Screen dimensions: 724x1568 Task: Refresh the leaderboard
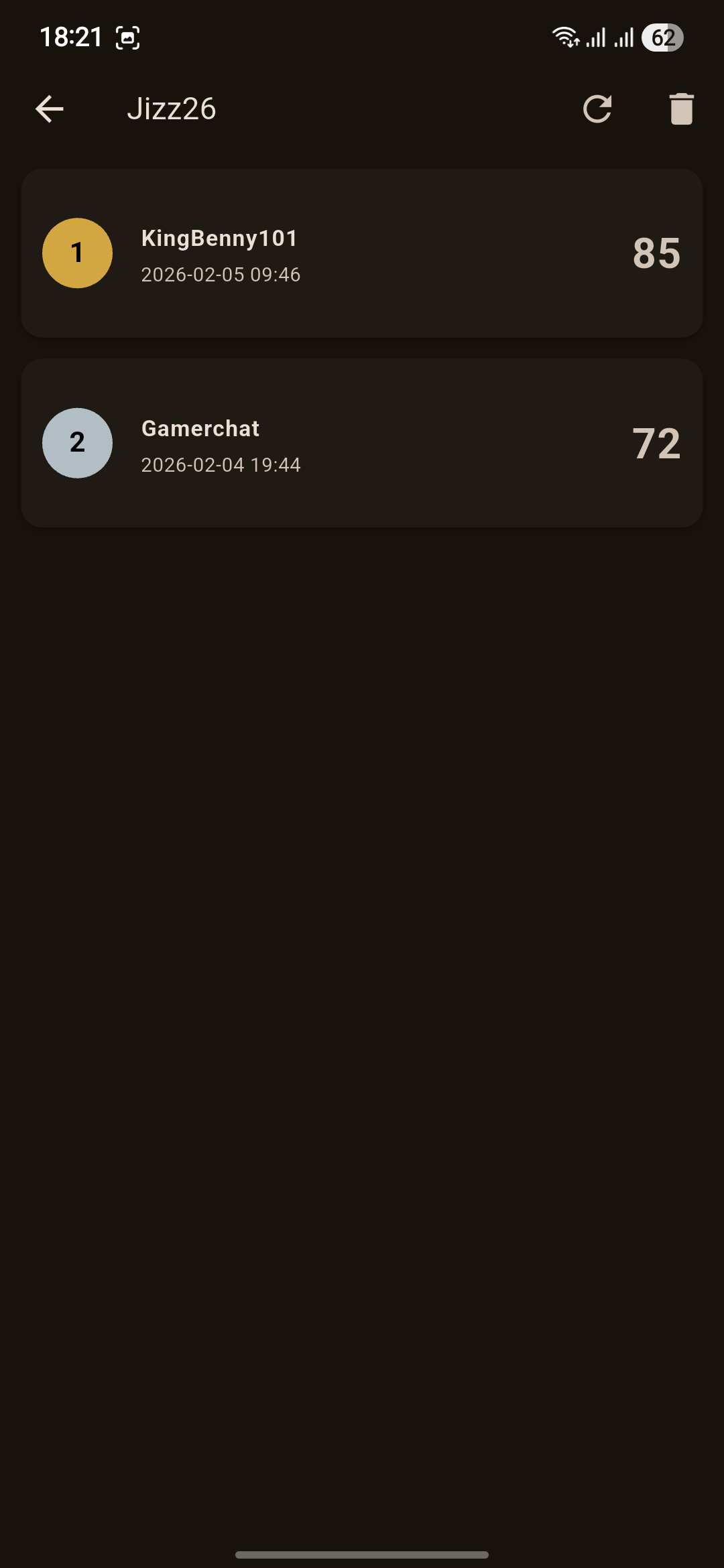pos(597,109)
